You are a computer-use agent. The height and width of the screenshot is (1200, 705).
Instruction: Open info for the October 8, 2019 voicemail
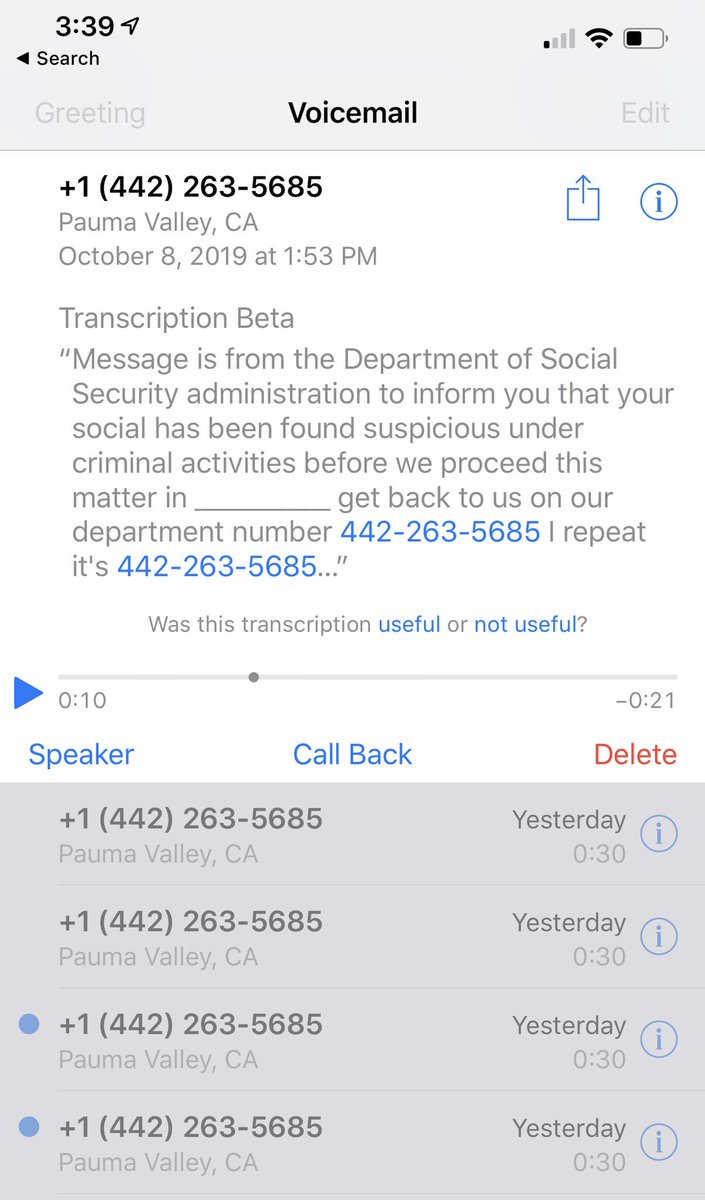point(658,202)
